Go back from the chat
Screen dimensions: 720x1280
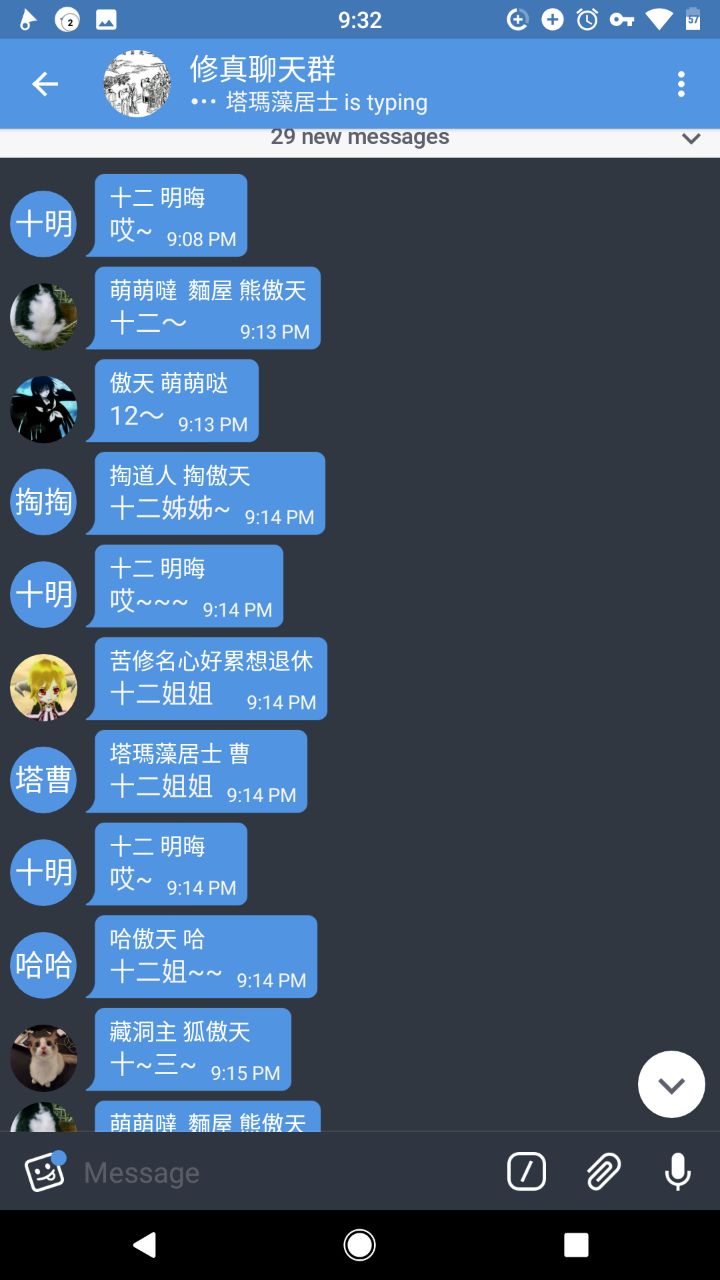45,84
